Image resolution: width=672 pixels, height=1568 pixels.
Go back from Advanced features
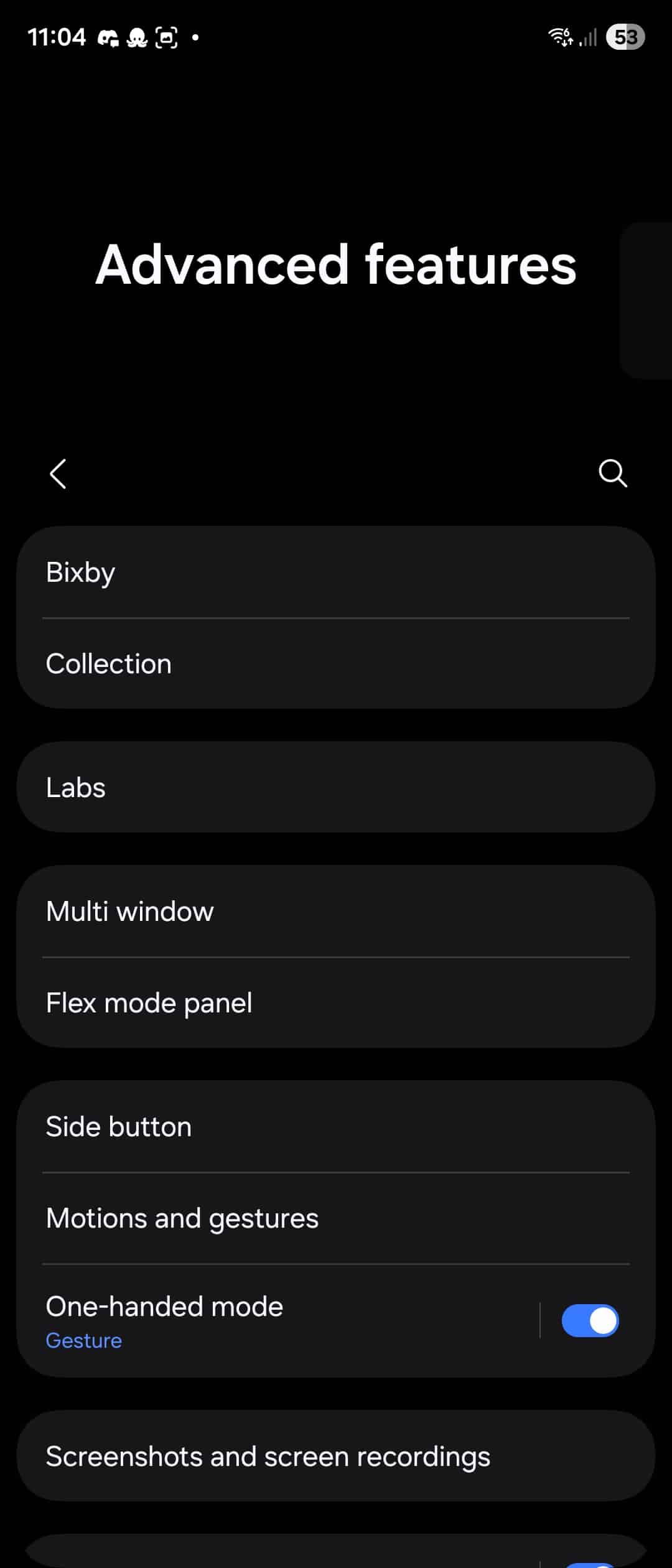58,474
